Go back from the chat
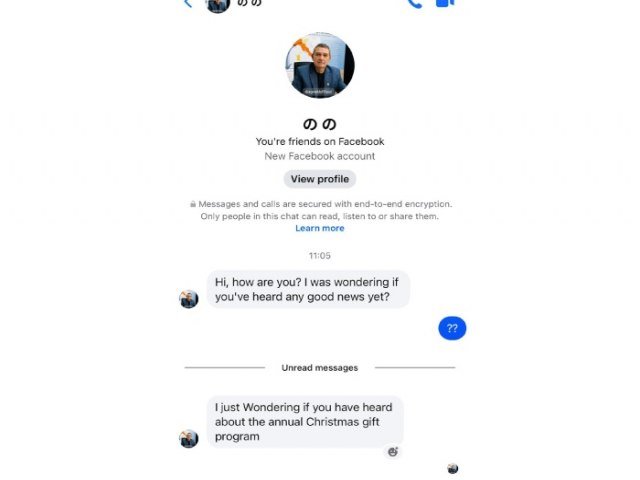The image size is (640, 480). pos(187,3)
